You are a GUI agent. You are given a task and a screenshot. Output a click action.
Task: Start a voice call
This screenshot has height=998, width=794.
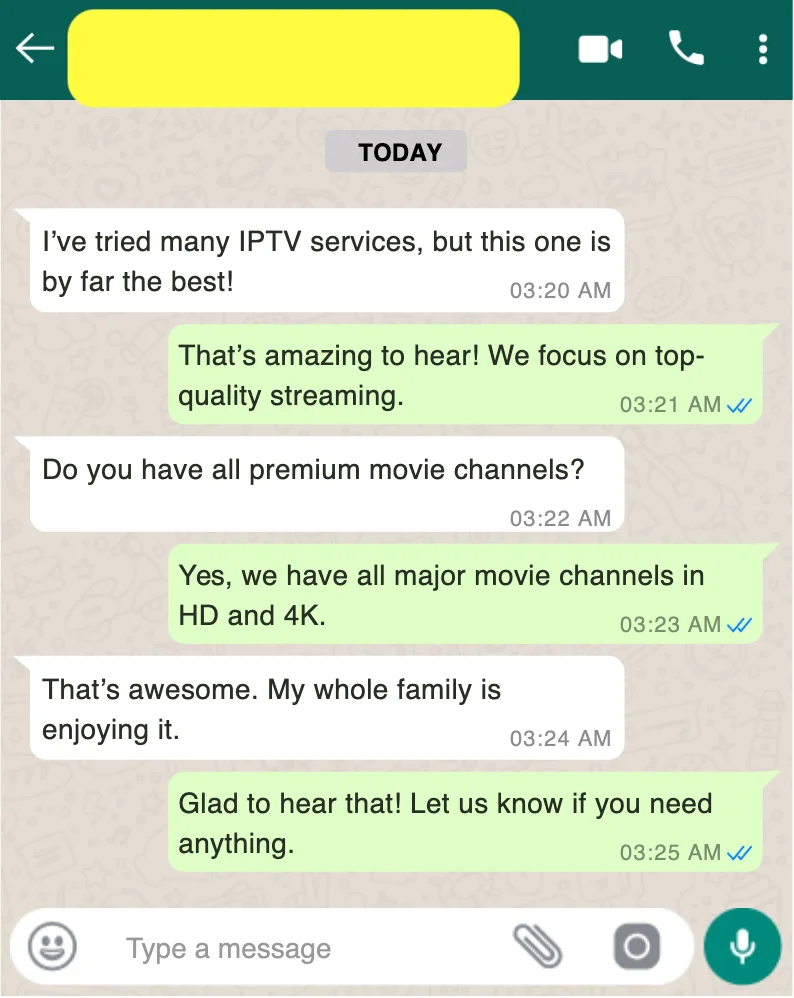click(686, 48)
